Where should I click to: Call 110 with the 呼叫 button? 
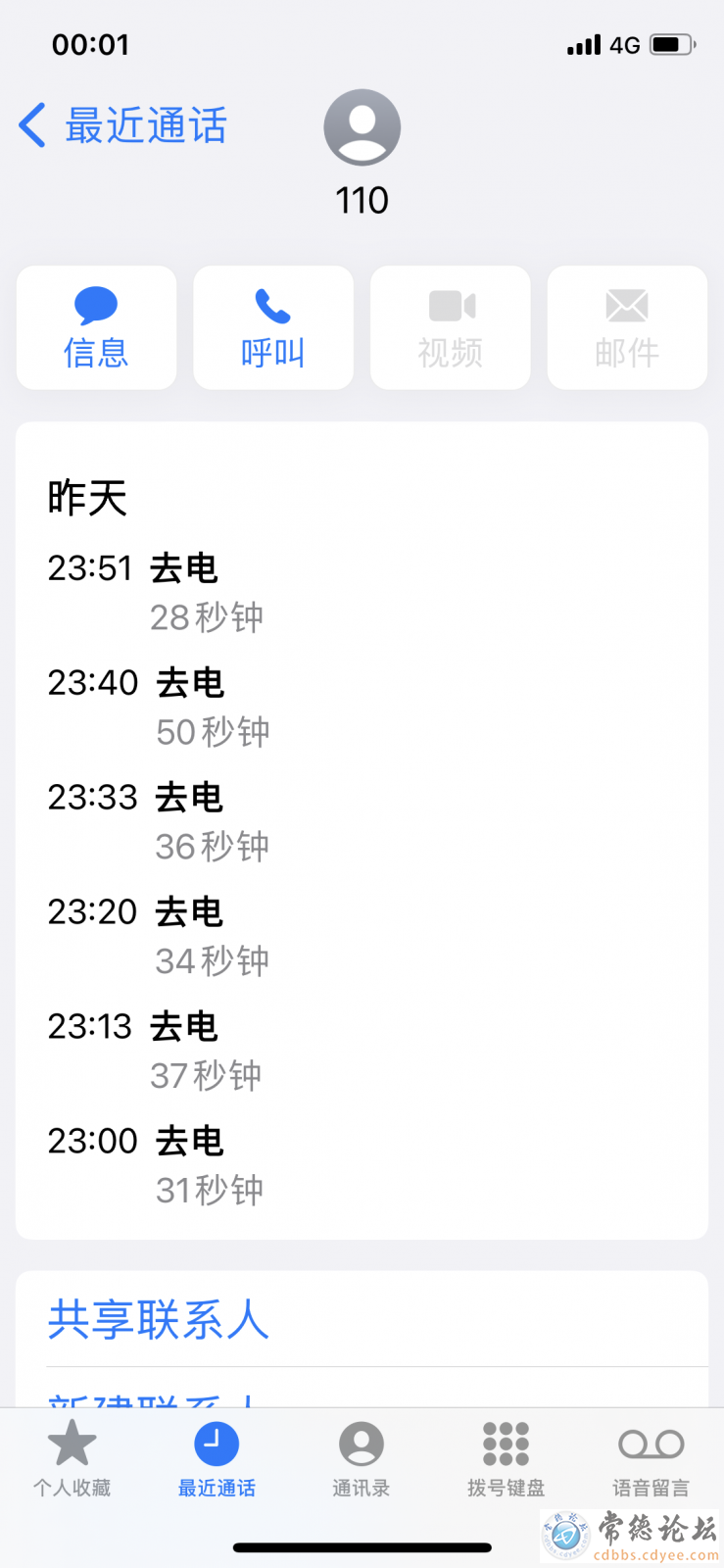(273, 327)
